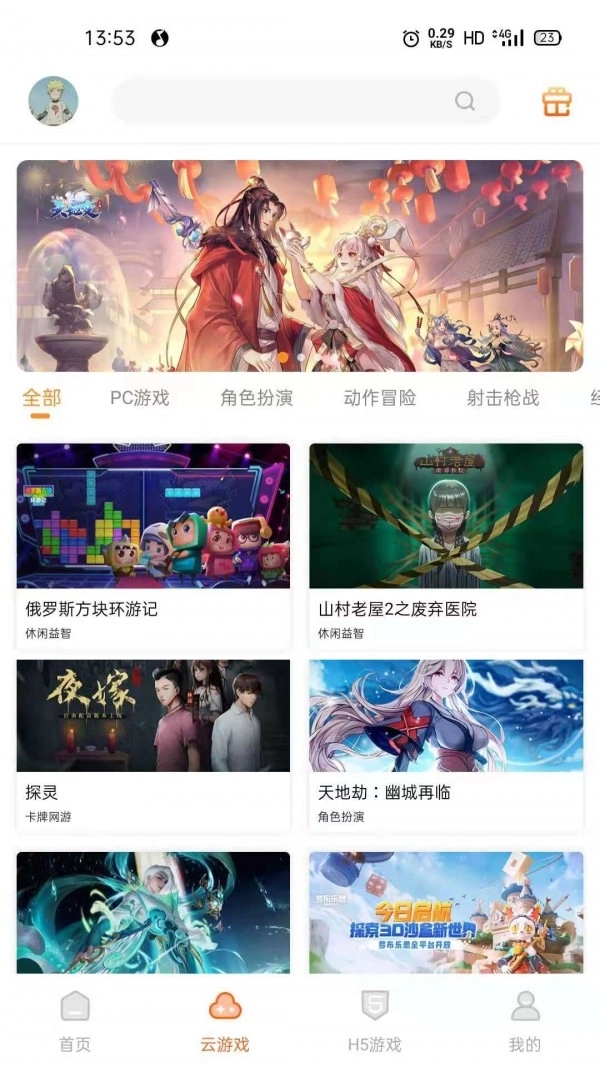The width and height of the screenshot is (600, 1067).
Task: Switch to the PC游戏 category
Action: [x=139, y=398]
